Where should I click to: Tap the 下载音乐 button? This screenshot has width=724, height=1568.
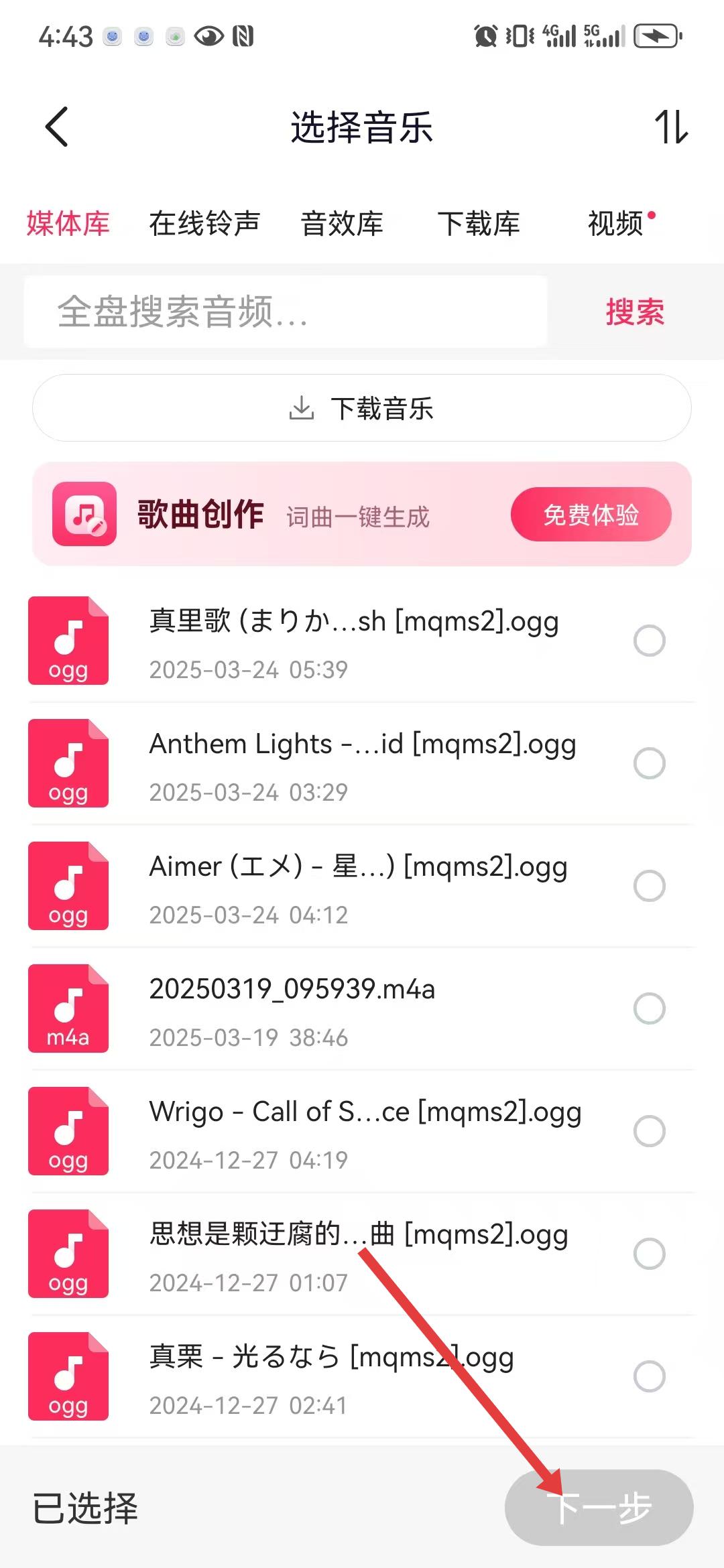tap(362, 408)
